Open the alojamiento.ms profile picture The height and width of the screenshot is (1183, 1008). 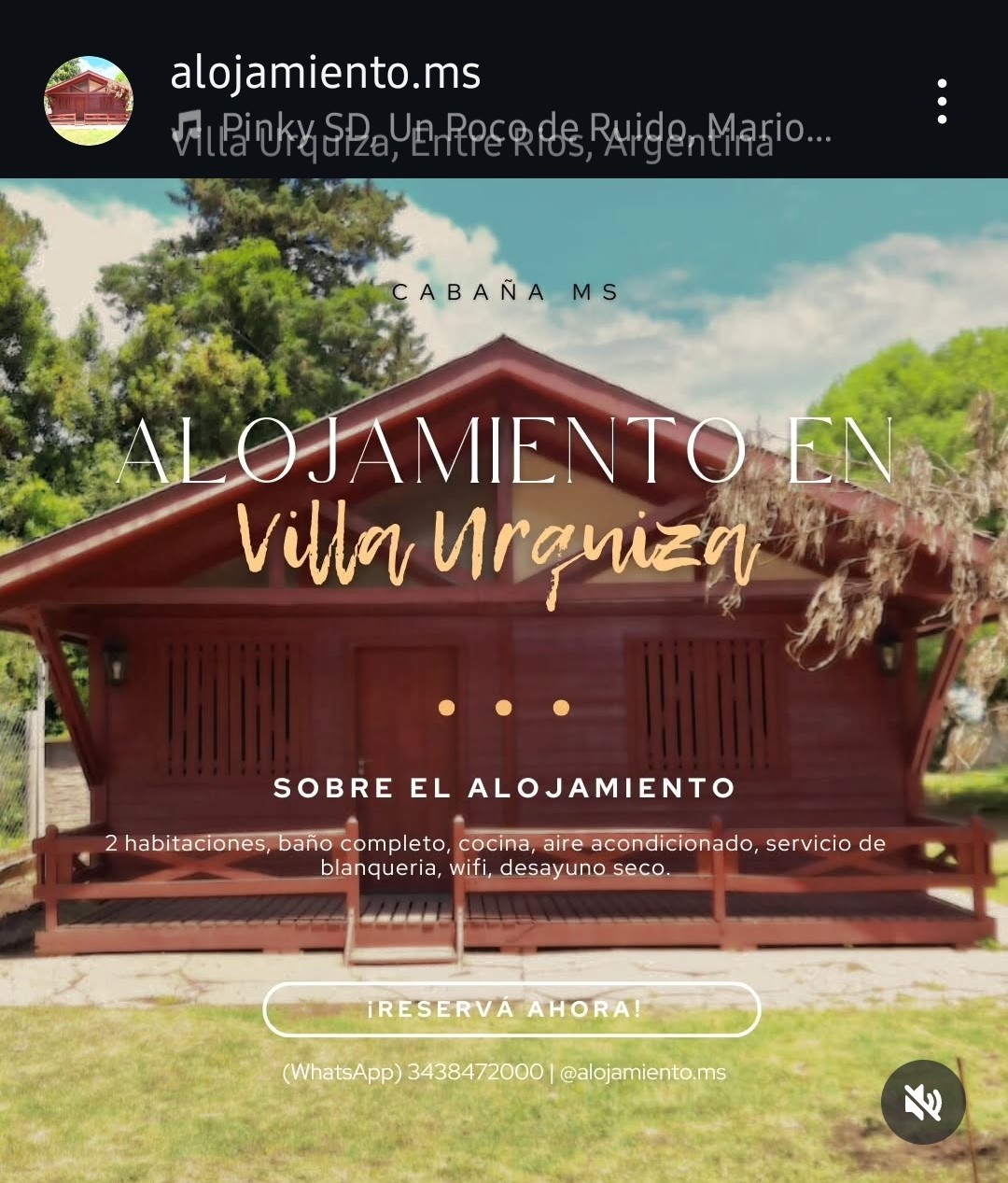click(89, 101)
